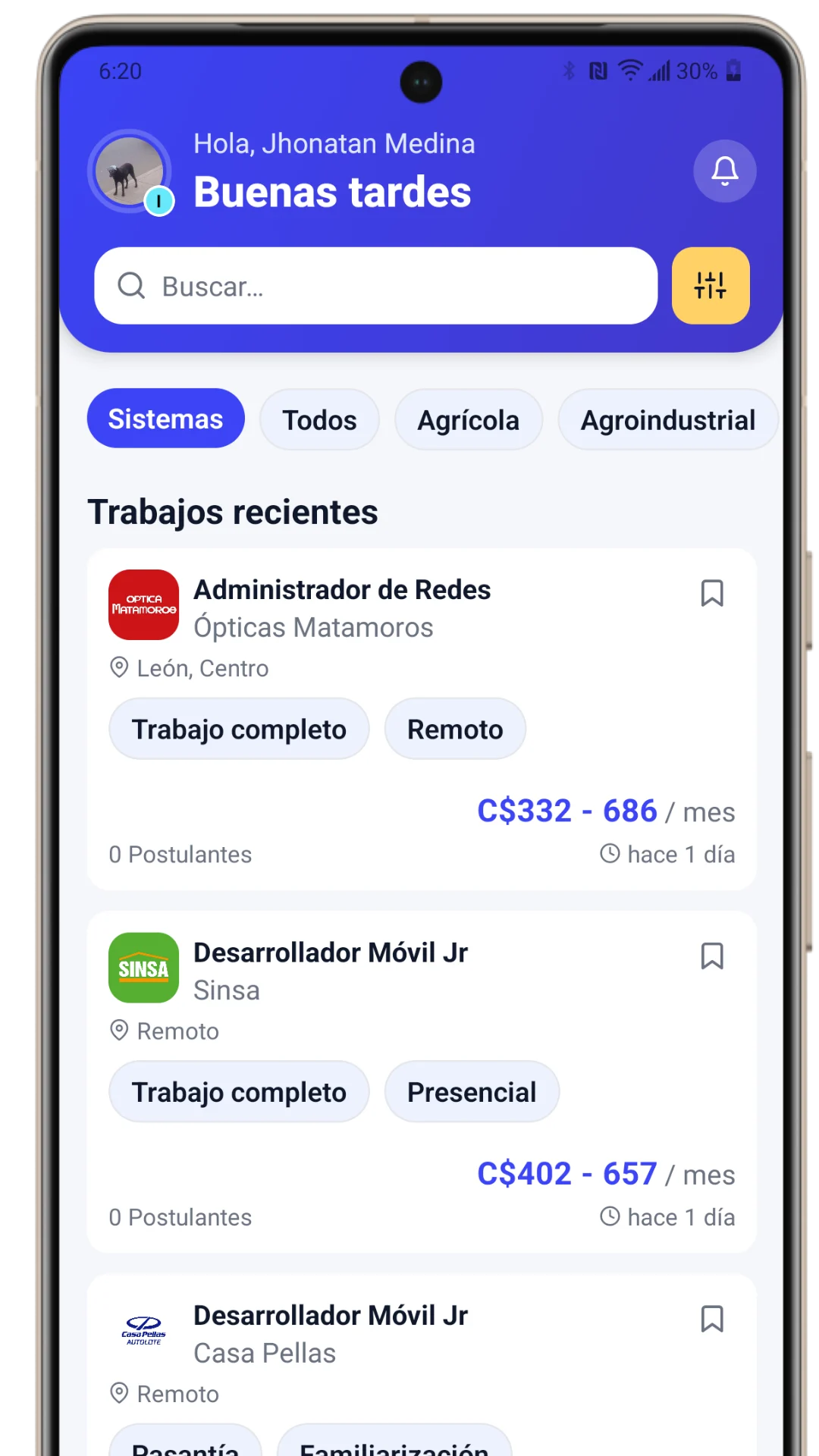Tap the Sinsa green logo
Viewport: 819px width, 1456px height.
(143, 968)
